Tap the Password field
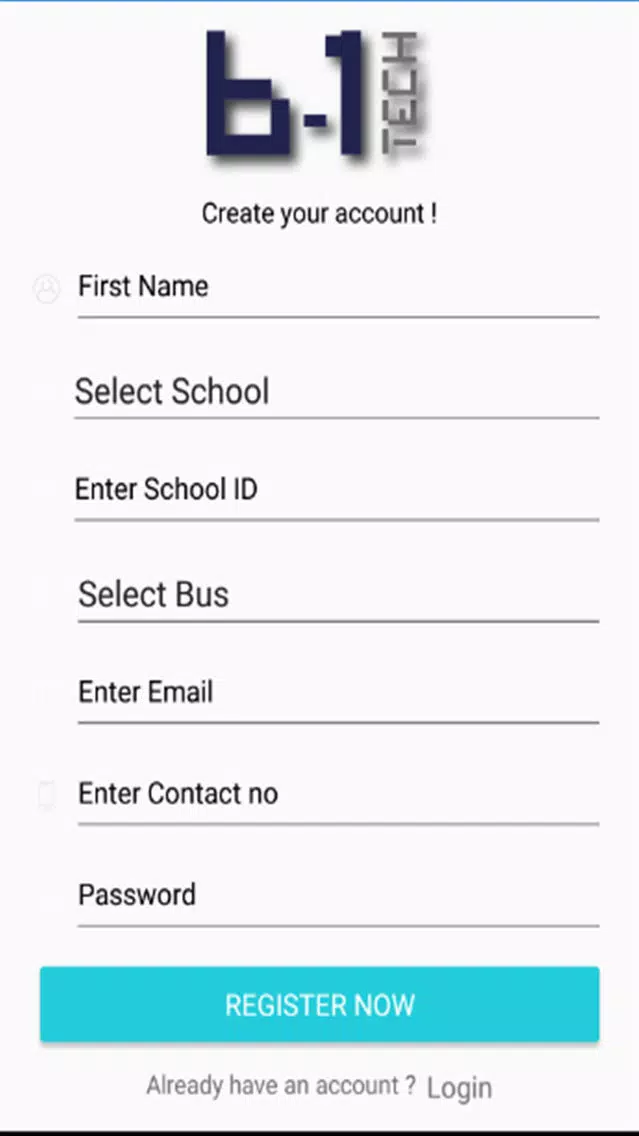Screen dimensions: 639x1136 coord(338,898)
